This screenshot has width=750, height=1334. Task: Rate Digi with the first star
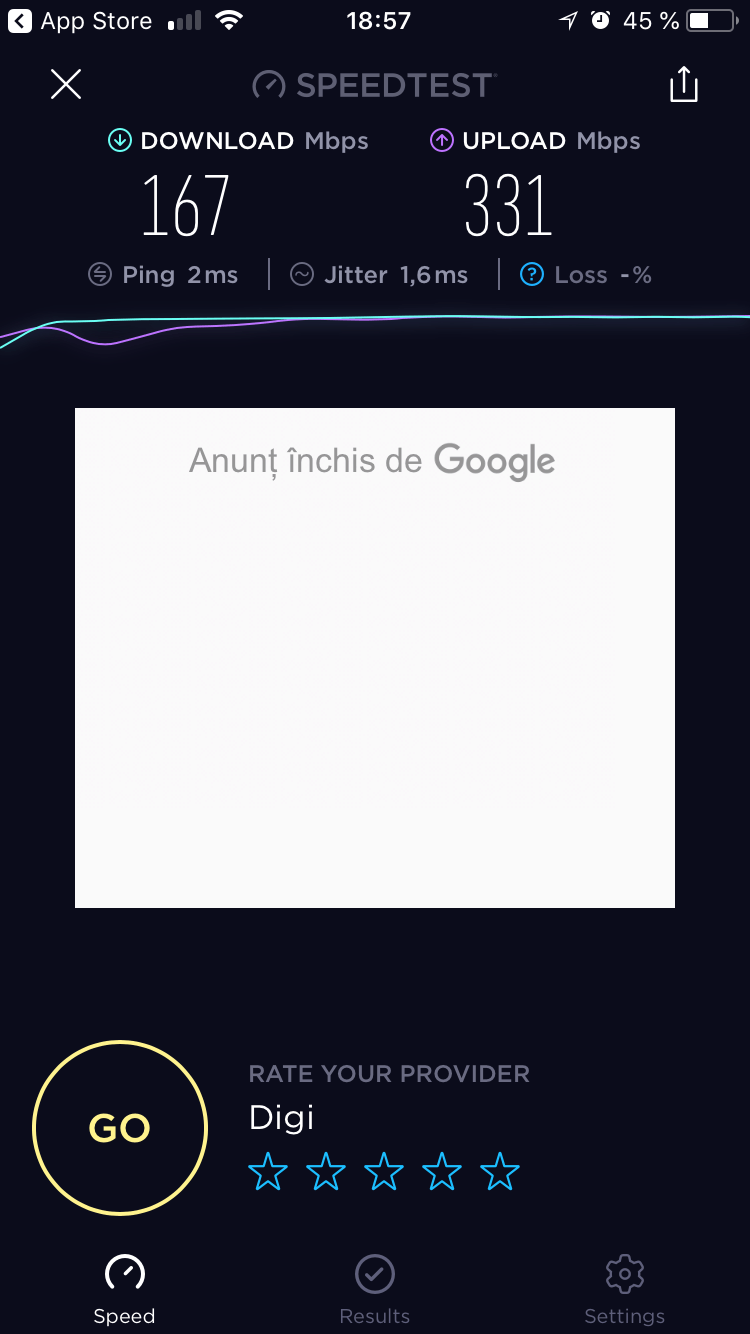click(x=268, y=1171)
